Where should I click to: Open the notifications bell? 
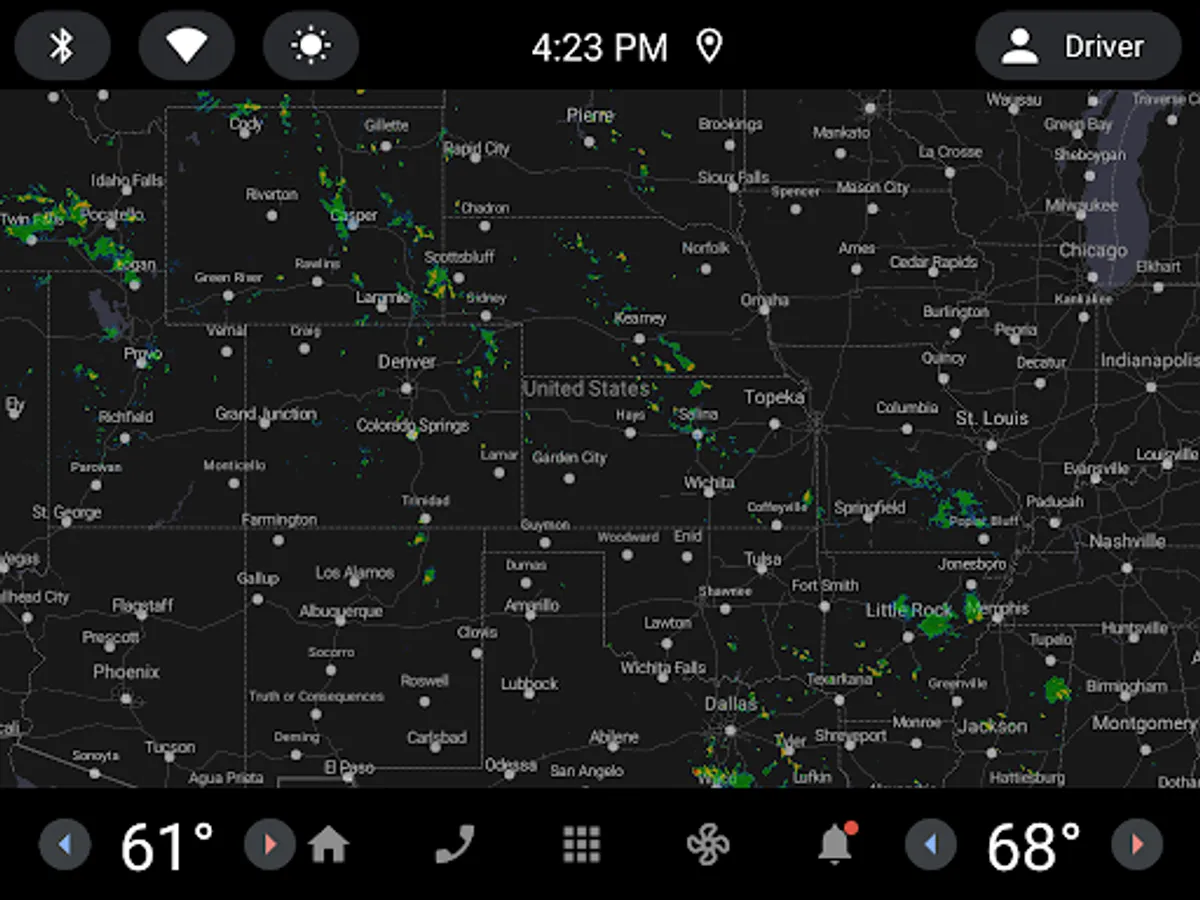tap(835, 845)
